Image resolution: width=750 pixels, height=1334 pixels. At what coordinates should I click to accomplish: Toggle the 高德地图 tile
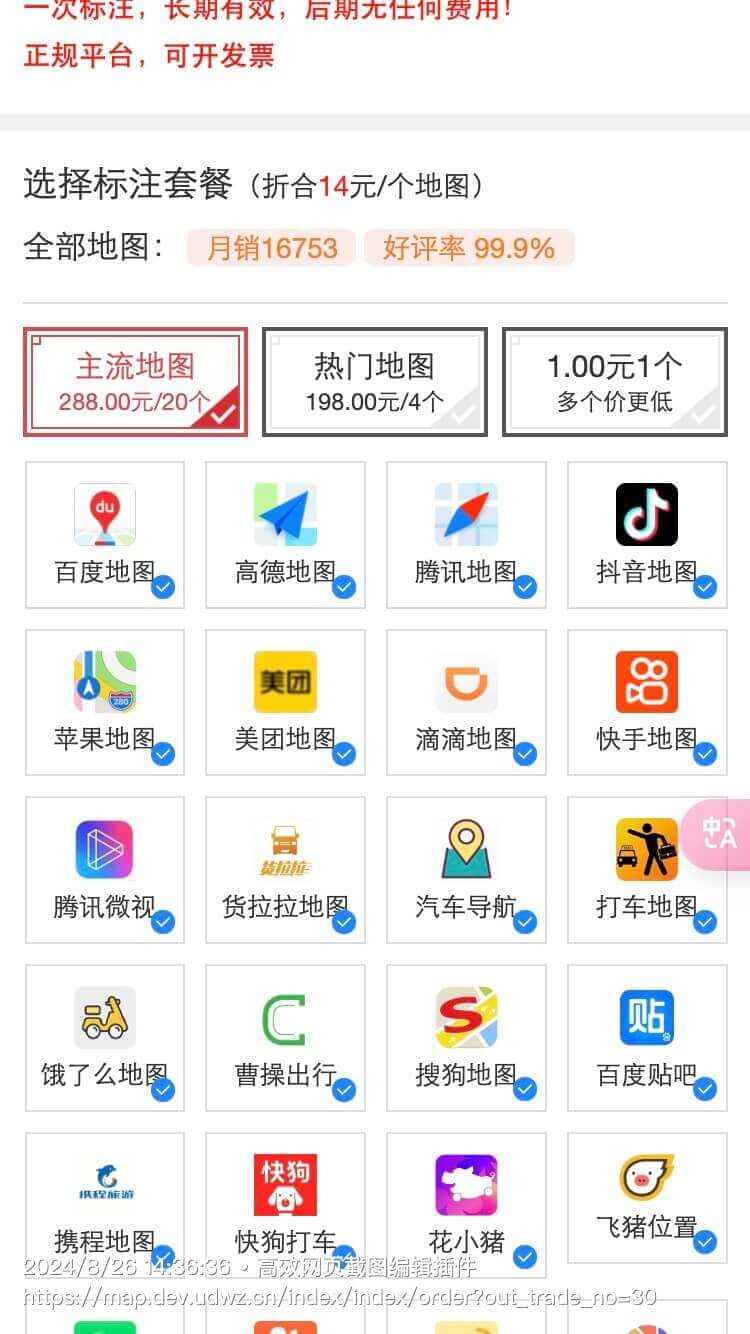285,535
